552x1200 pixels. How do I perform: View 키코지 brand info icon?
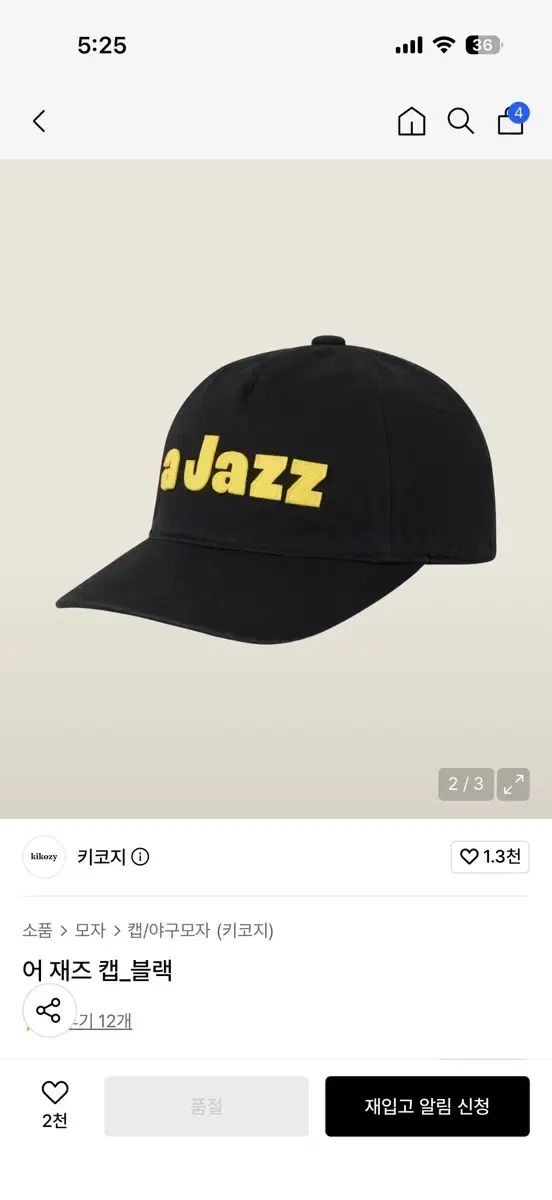point(141,857)
